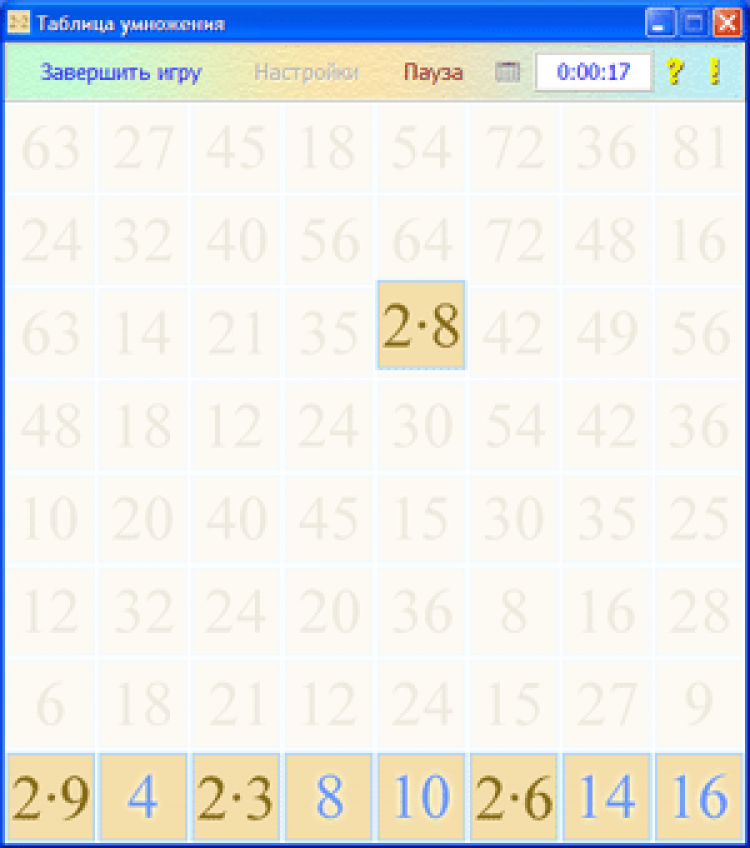The width and height of the screenshot is (750, 848).
Task: Choose the tile with number 4
Action: (x=143, y=797)
